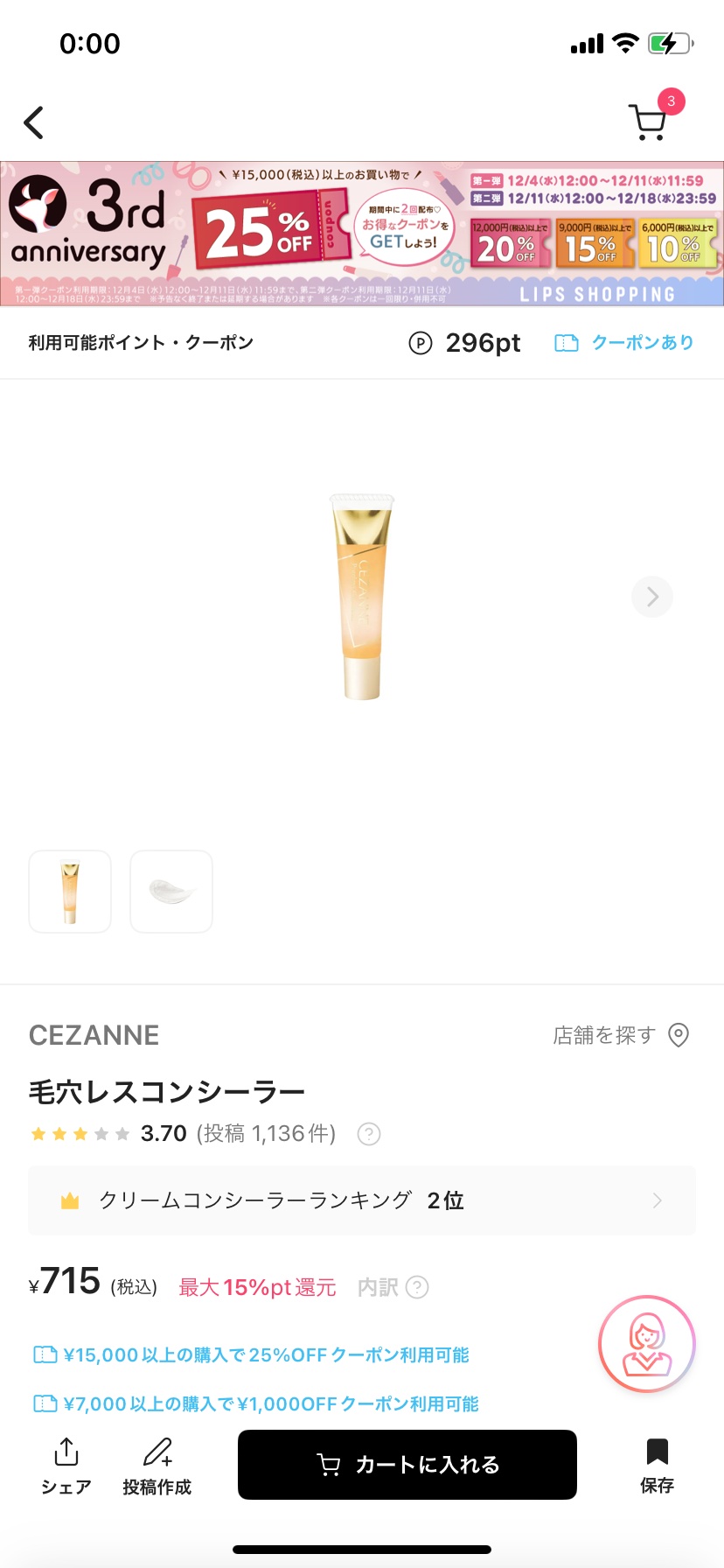Screen dimensions: 724x1568
Task: Go back to the previous screen
Action: point(34,123)
